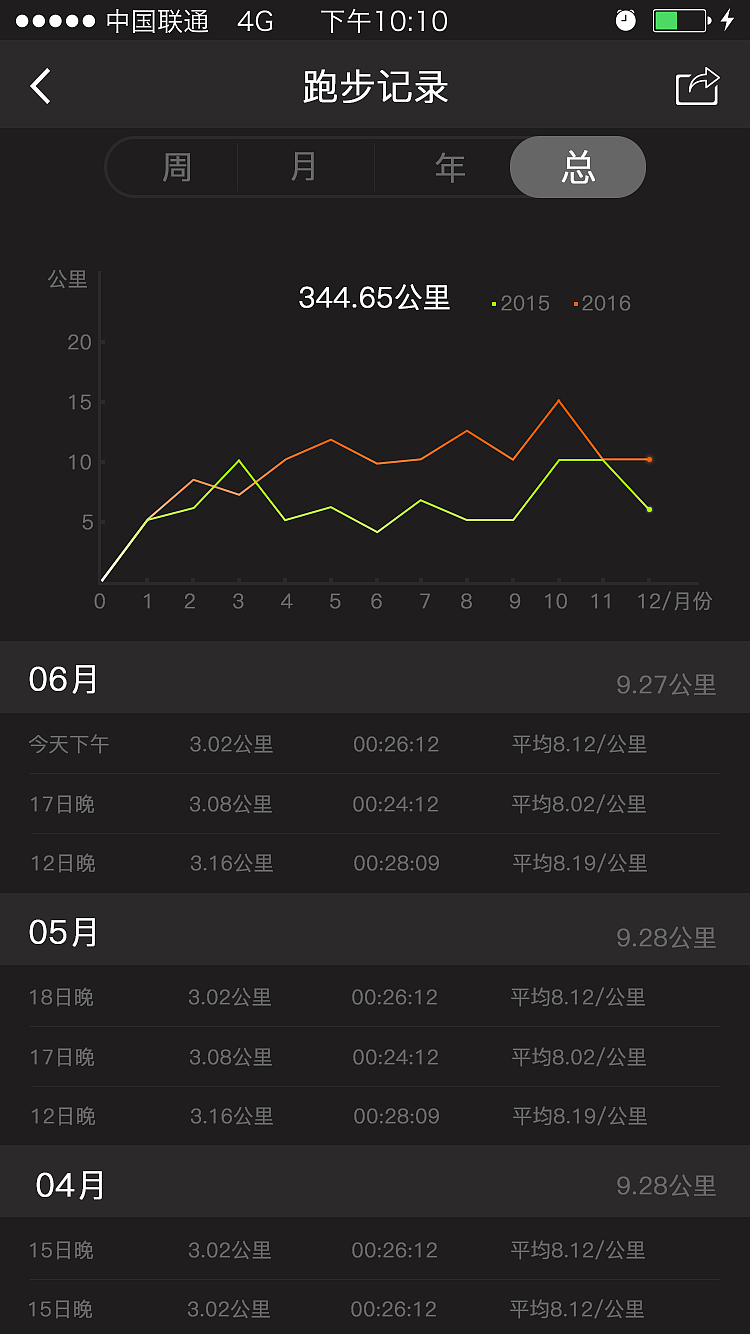Tap the 344.65公里 total distance text
This screenshot has height=1334, width=750.
pos(375,299)
